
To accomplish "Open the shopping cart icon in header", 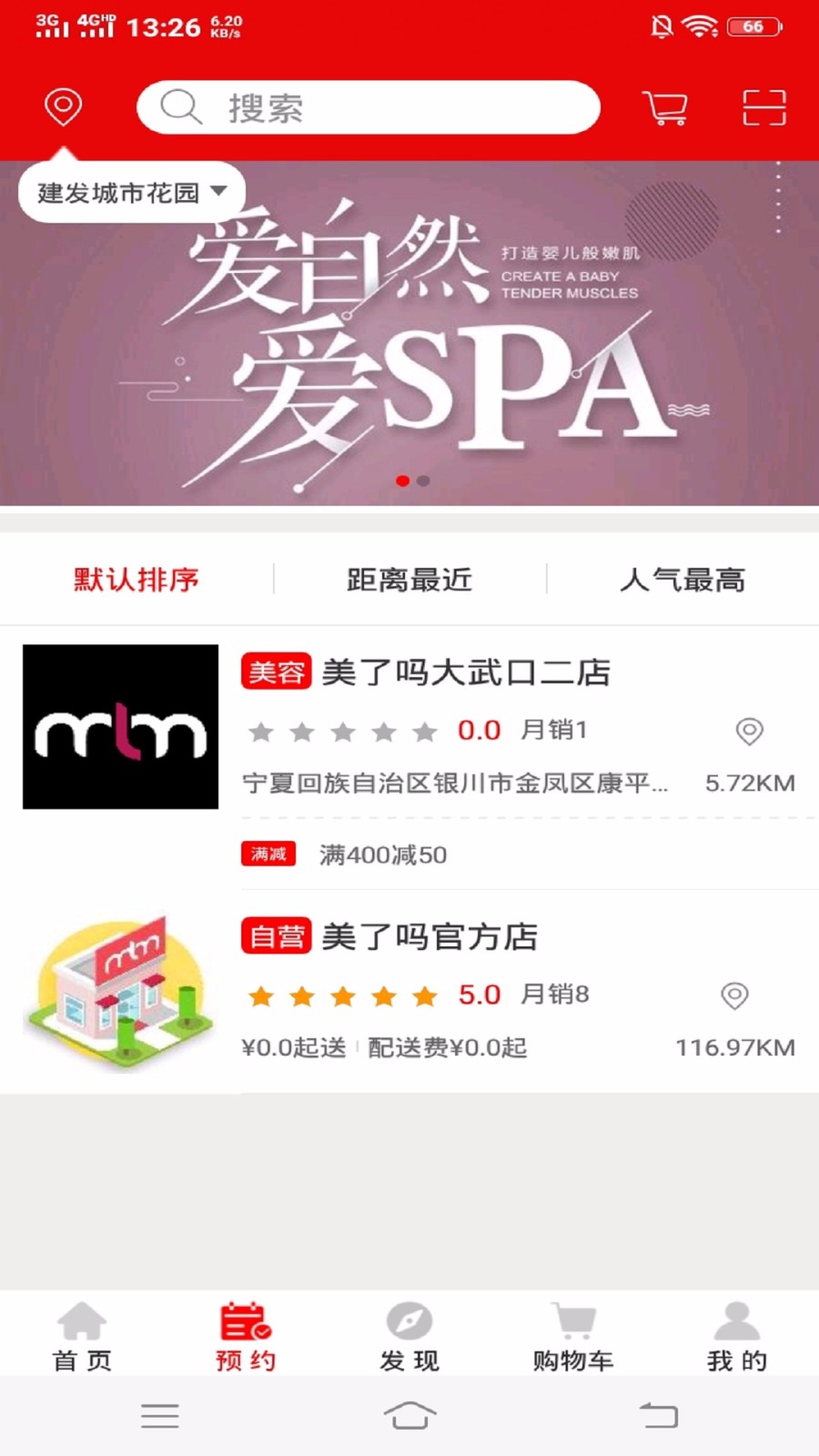I will pyautogui.click(x=665, y=107).
